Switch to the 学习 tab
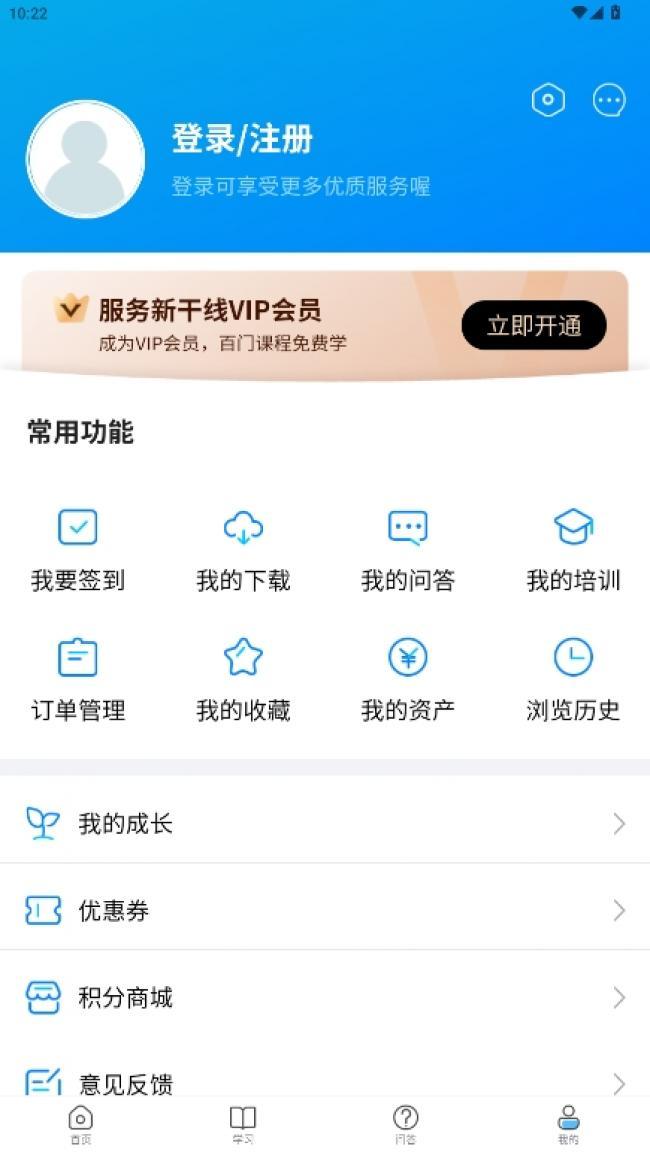Viewport: 650px width, 1155px height. click(242, 1125)
